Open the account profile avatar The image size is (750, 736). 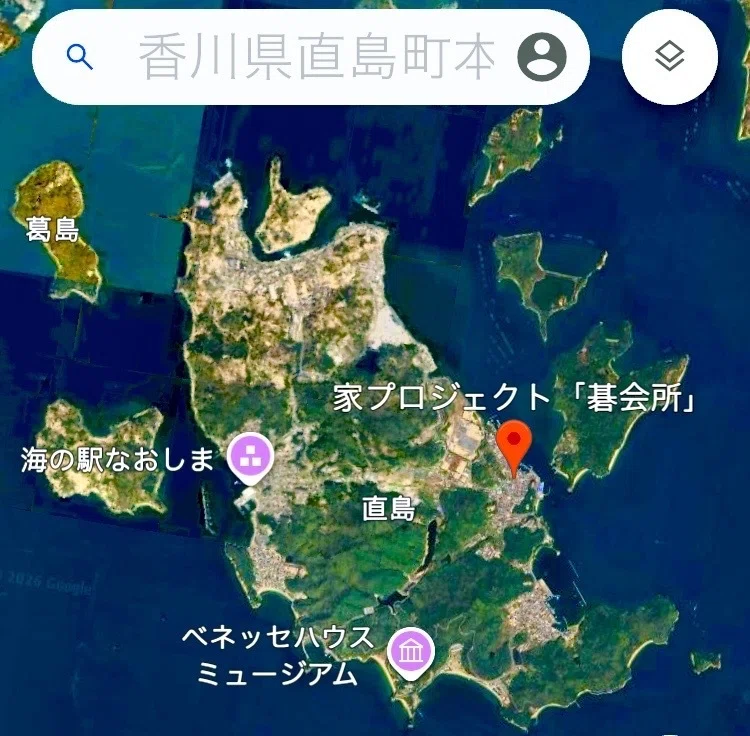541,57
